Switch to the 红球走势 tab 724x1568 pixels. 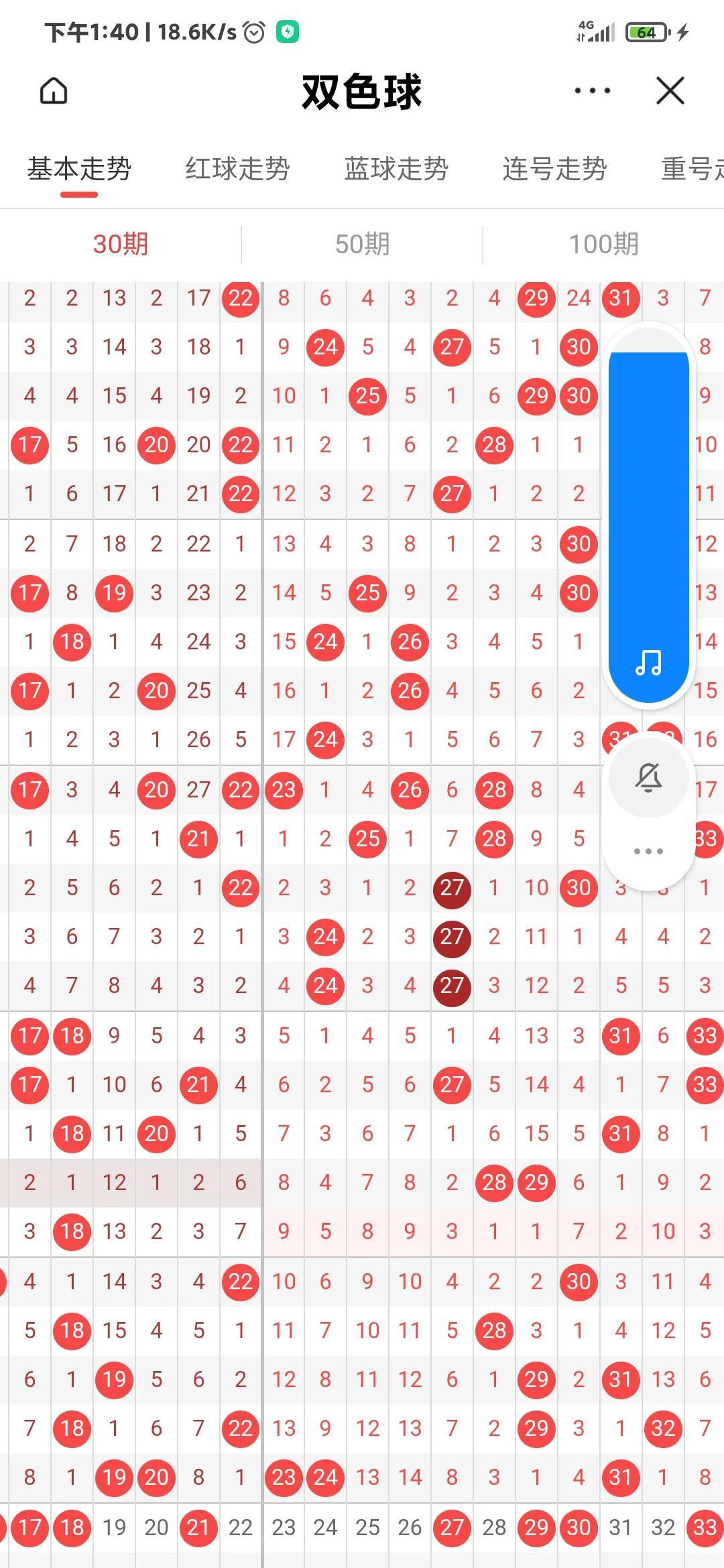pyautogui.click(x=237, y=169)
